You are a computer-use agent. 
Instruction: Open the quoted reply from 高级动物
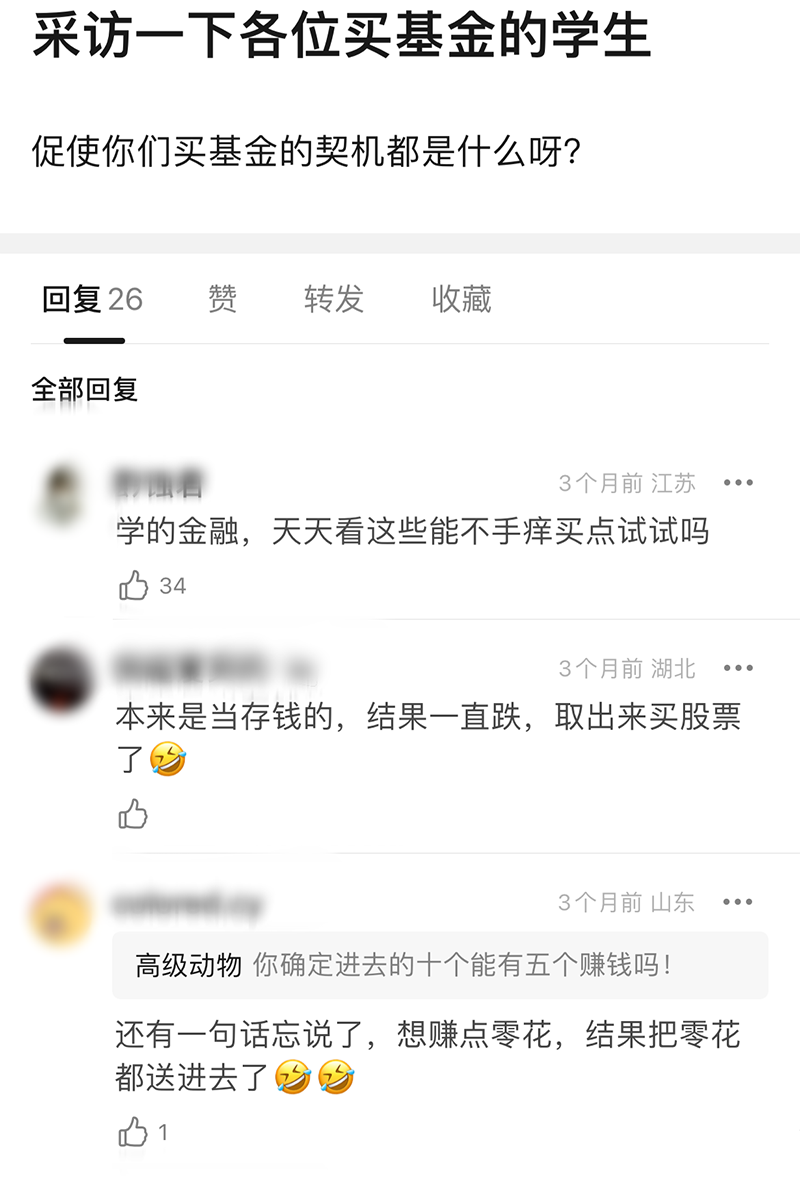click(440, 965)
